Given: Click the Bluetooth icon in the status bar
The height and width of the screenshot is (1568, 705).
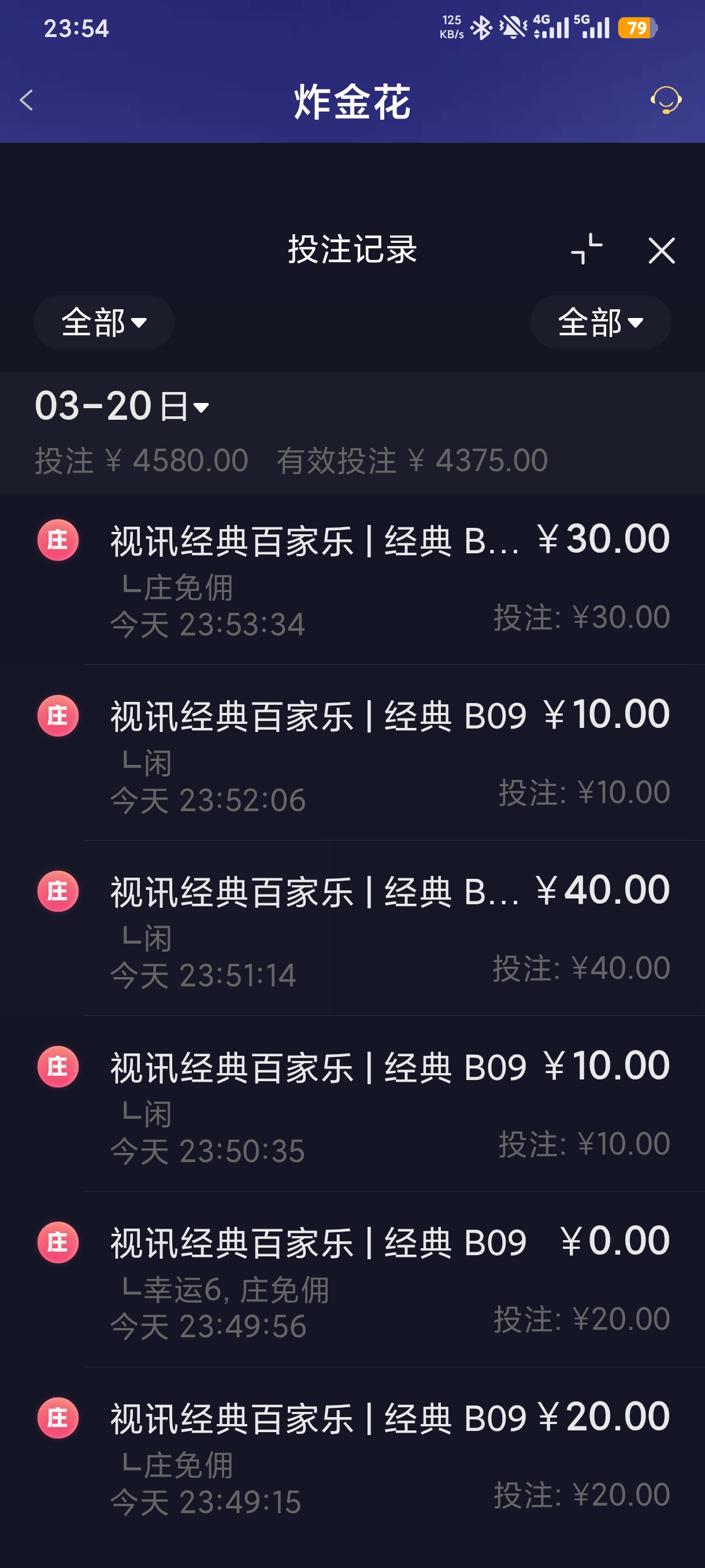Looking at the screenshot, I should (x=484, y=27).
